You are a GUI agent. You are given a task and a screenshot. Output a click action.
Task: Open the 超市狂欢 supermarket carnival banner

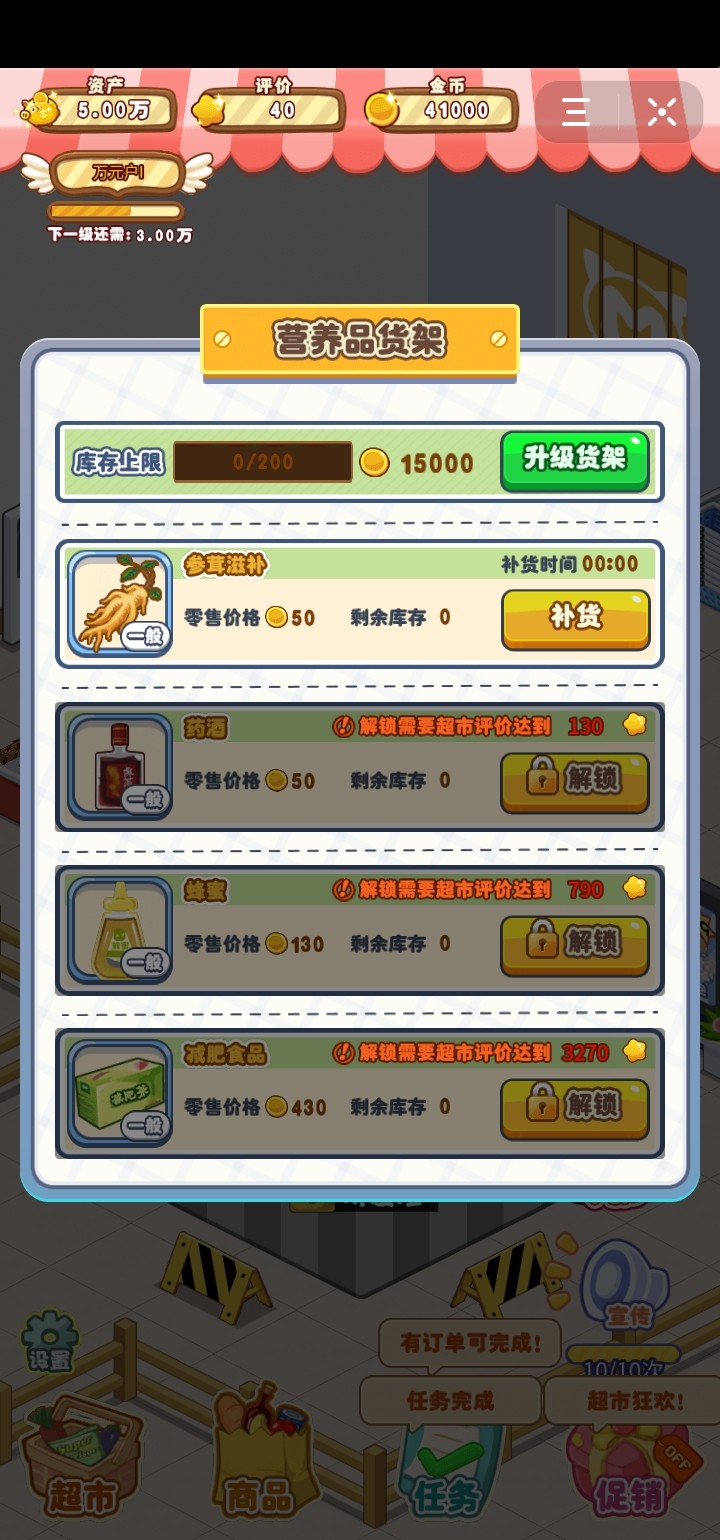pos(632,1402)
